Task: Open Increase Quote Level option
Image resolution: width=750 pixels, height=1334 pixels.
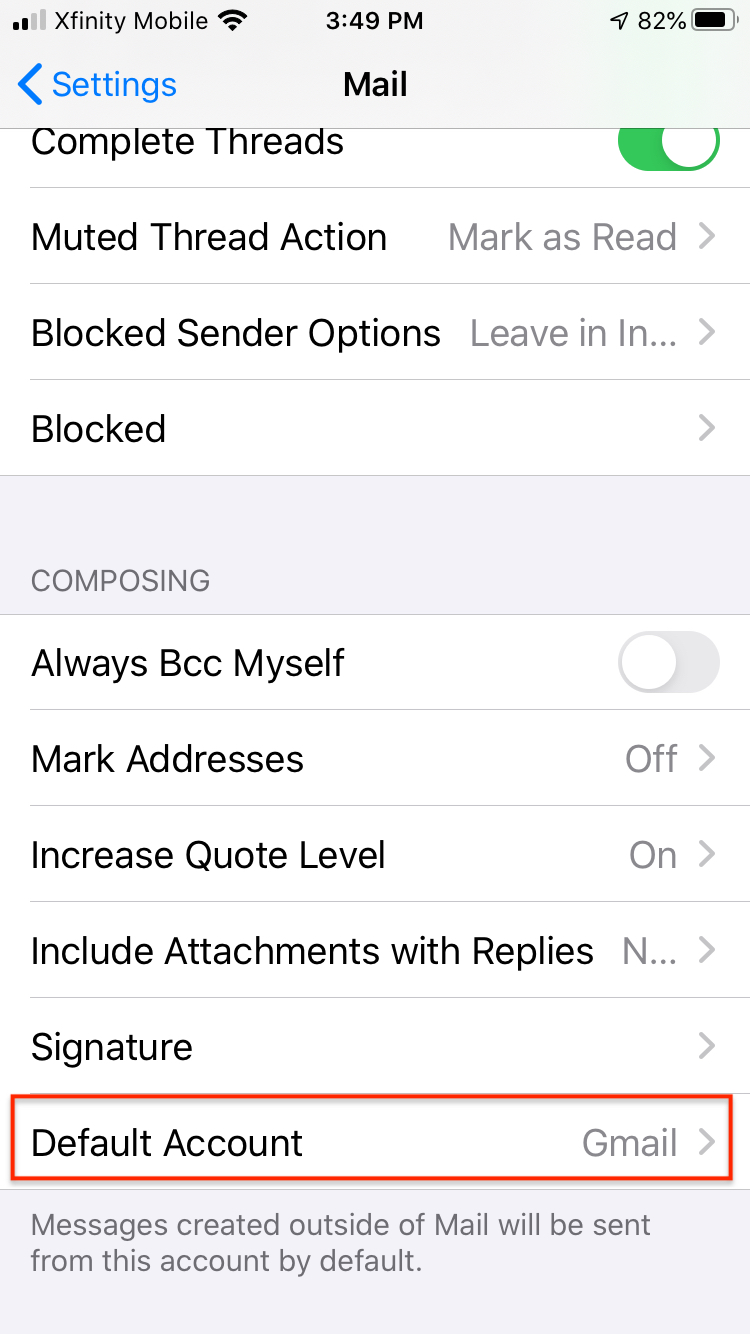Action: (375, 855)
